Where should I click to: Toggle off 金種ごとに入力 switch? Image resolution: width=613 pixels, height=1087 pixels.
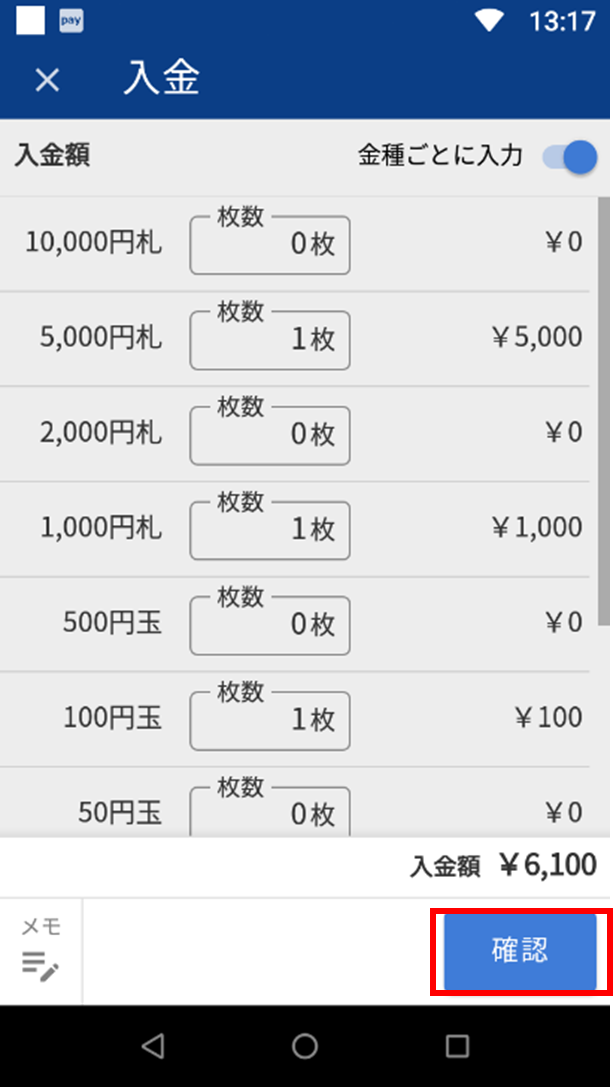(570, 157)
